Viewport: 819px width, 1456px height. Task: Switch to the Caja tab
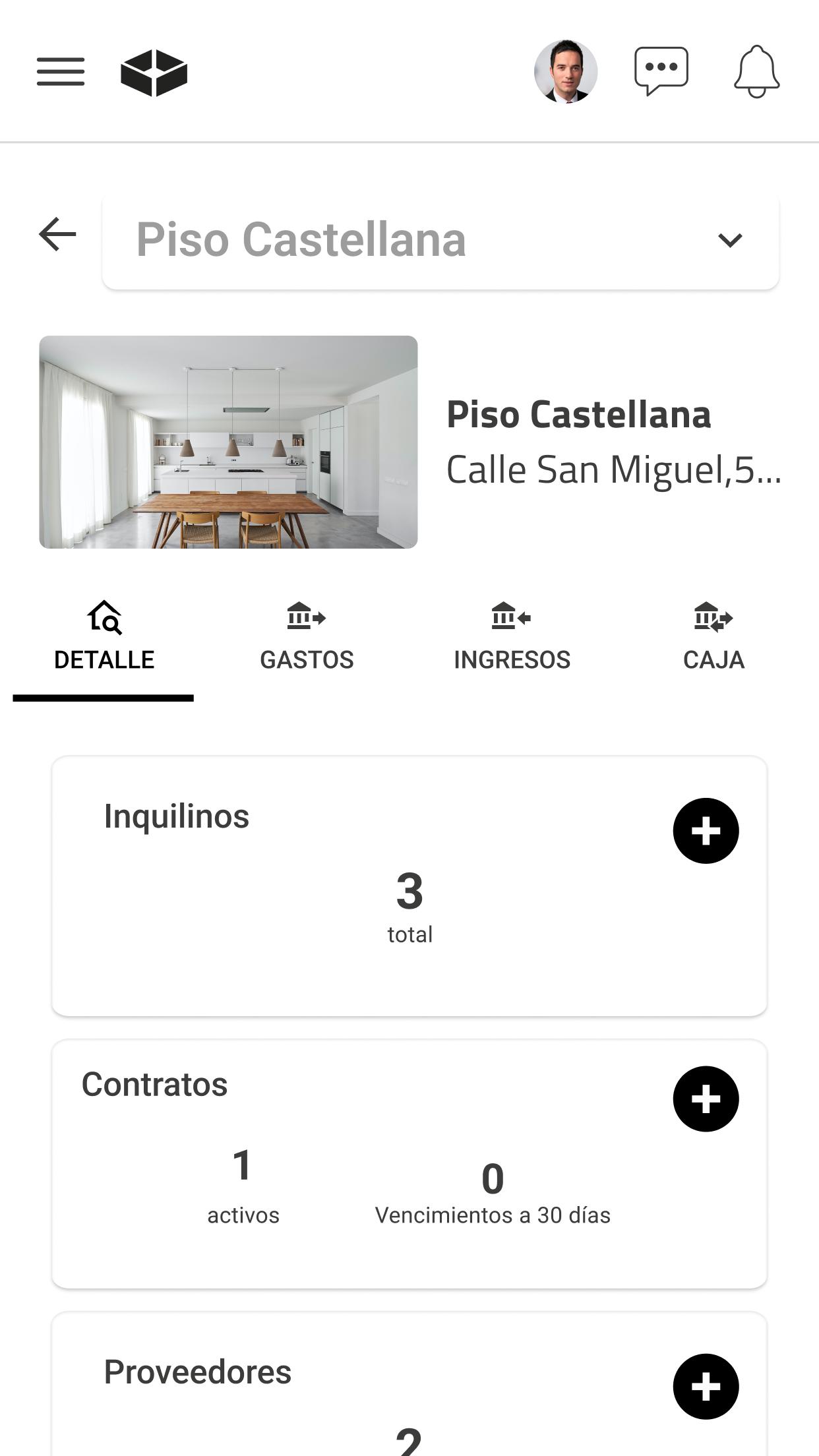click(x=713, y=638)
